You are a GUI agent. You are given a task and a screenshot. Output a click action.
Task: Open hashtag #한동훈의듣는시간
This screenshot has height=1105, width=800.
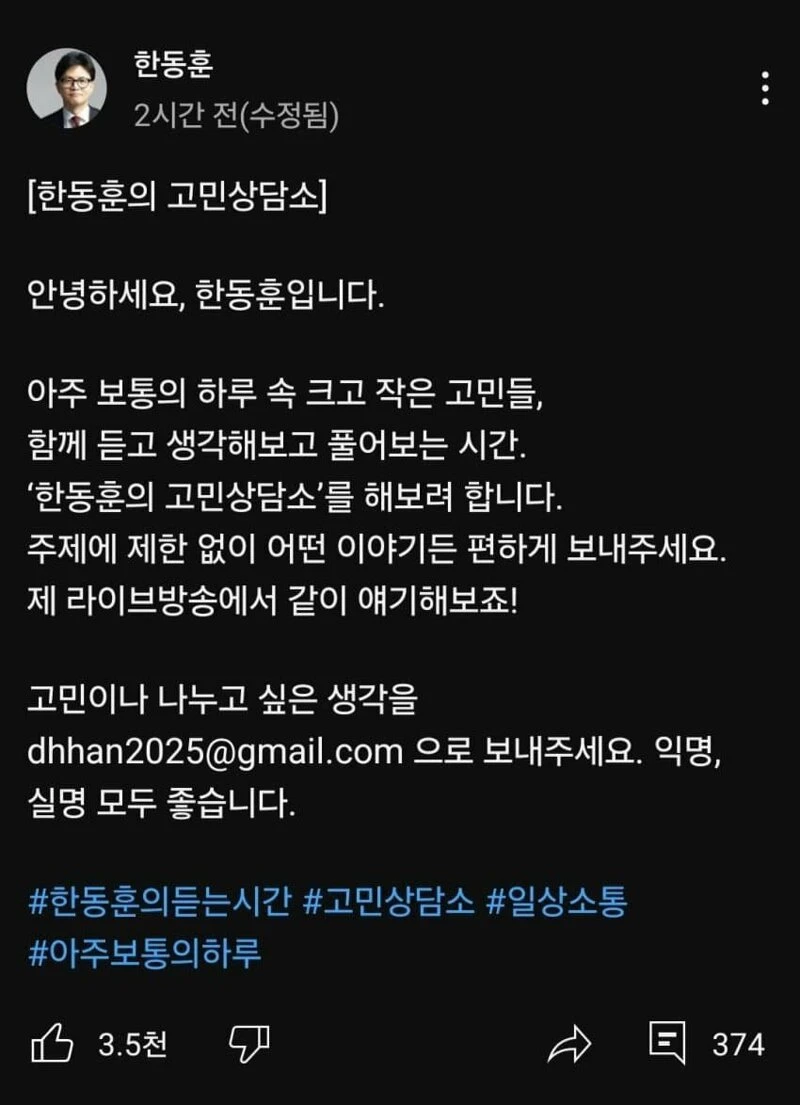tap(160, 903)
